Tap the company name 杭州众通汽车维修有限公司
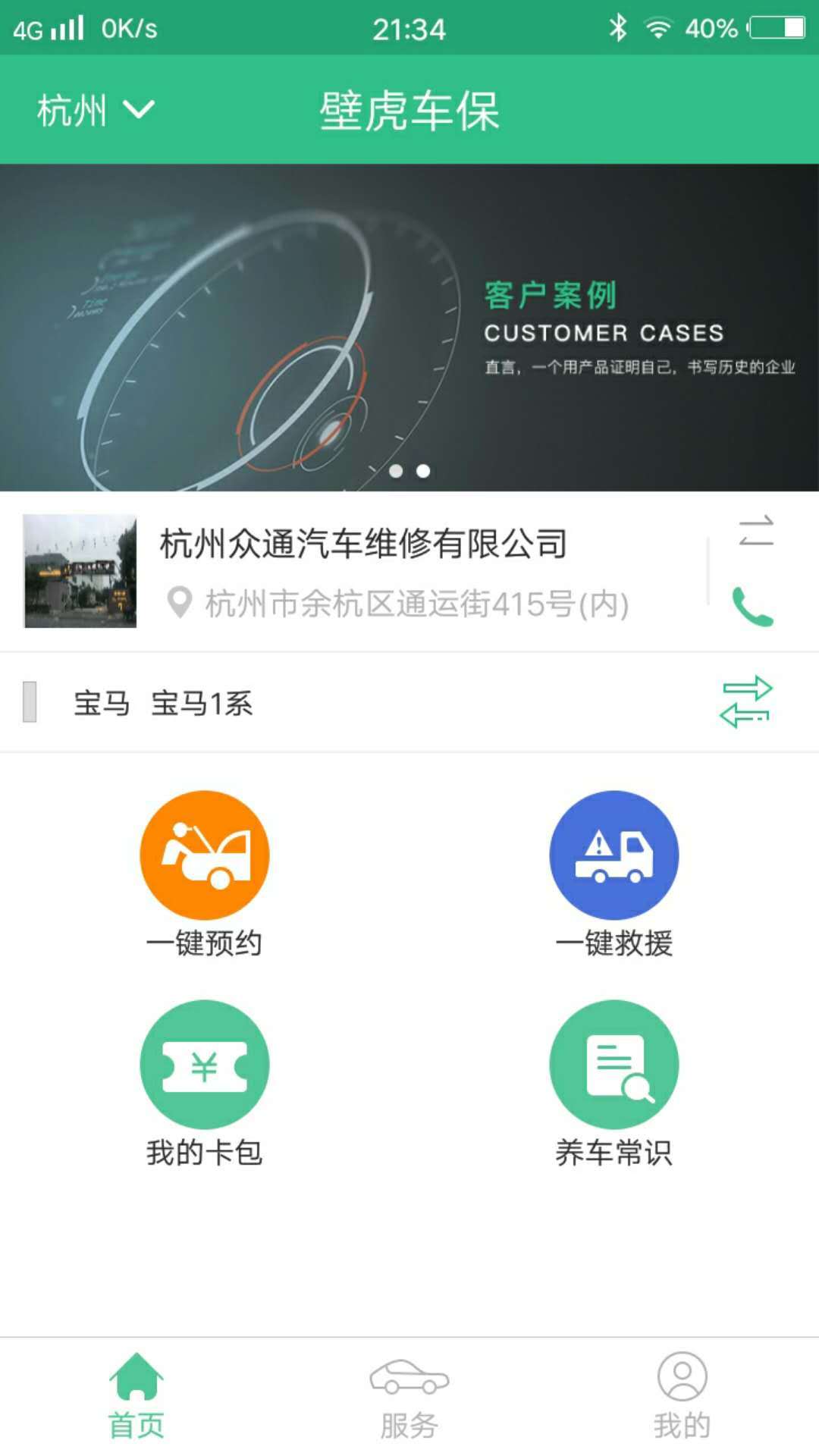The height and width of the screenshot is (1456, 819). click(362, 542)
